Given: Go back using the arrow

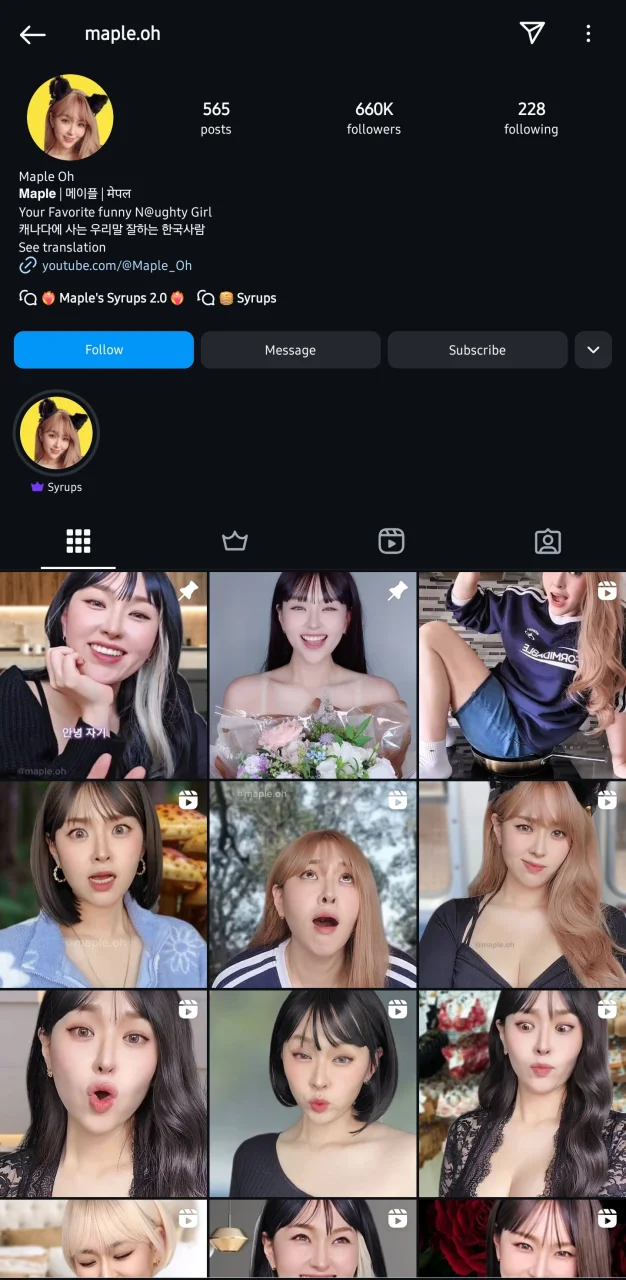Looking at the screenshot, I should [33, 34].
